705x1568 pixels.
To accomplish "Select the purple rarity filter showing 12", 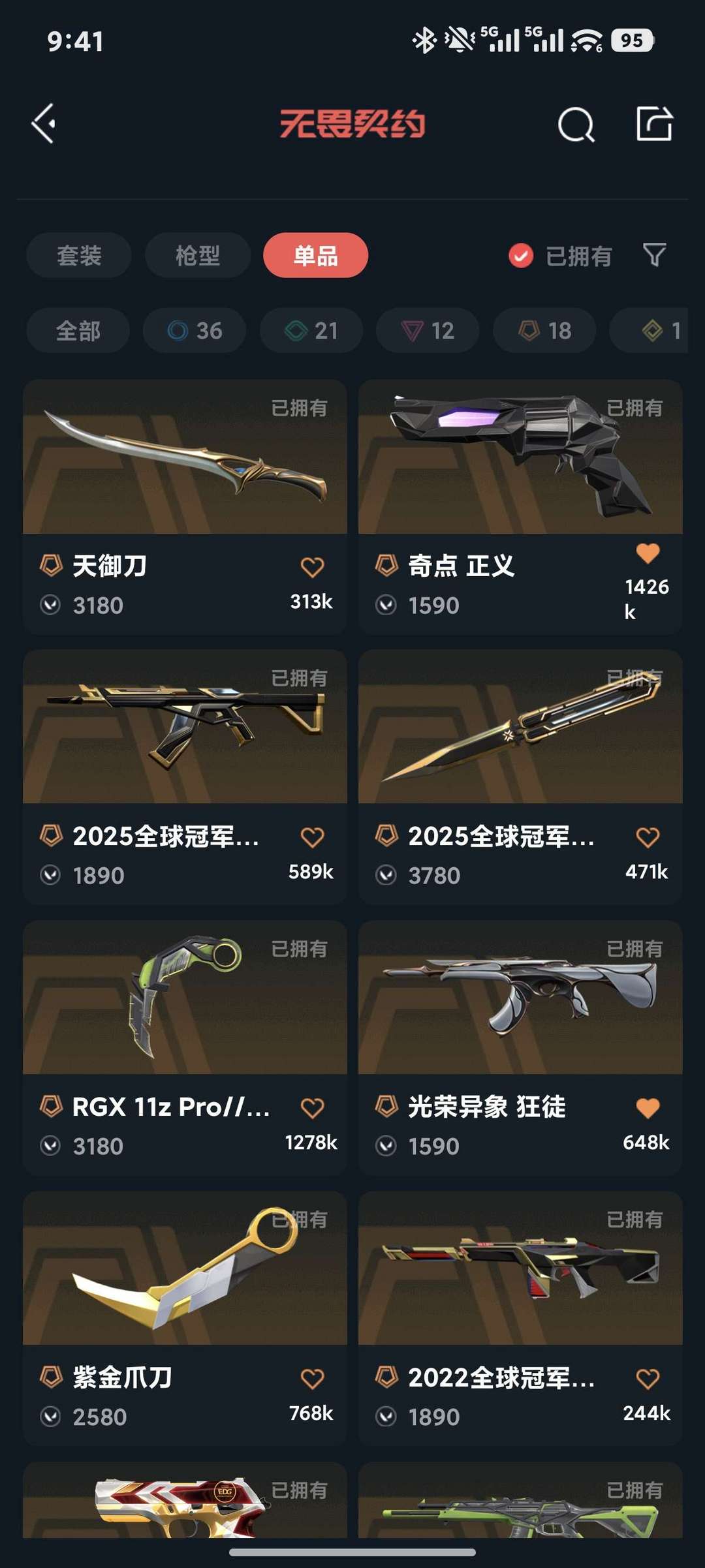I will [x=427, y=330].
